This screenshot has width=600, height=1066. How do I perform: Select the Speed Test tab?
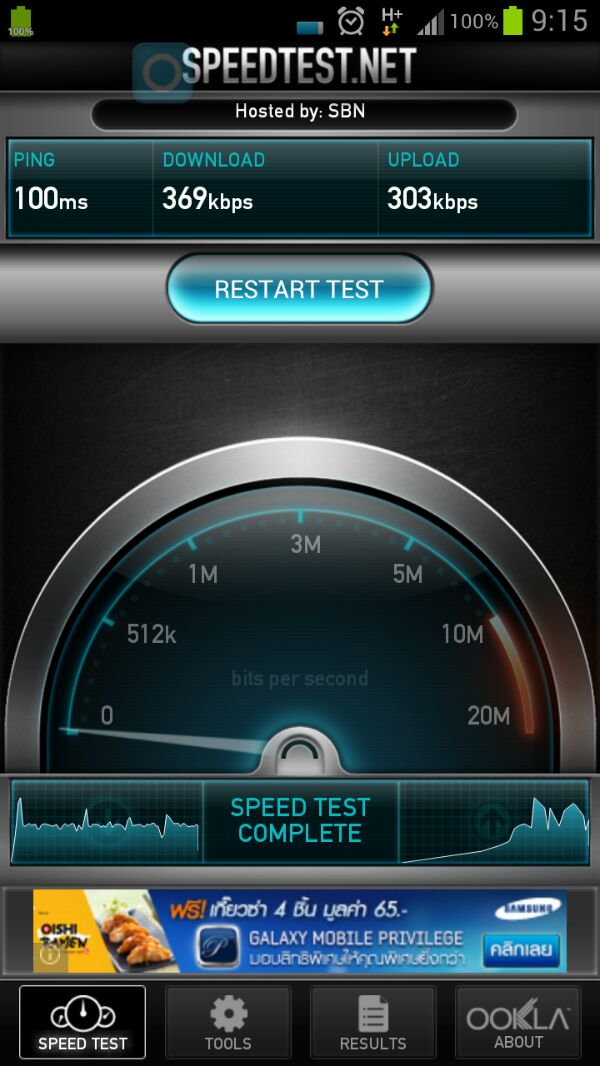[x=82, y=1022]
